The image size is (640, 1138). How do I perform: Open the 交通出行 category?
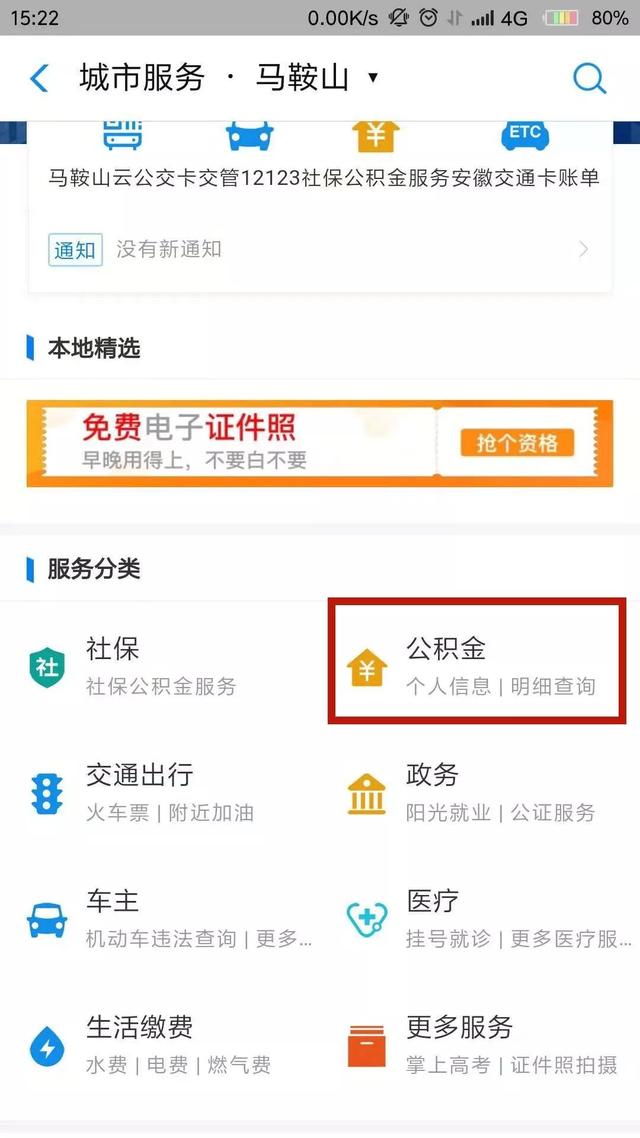pos(160,792)
